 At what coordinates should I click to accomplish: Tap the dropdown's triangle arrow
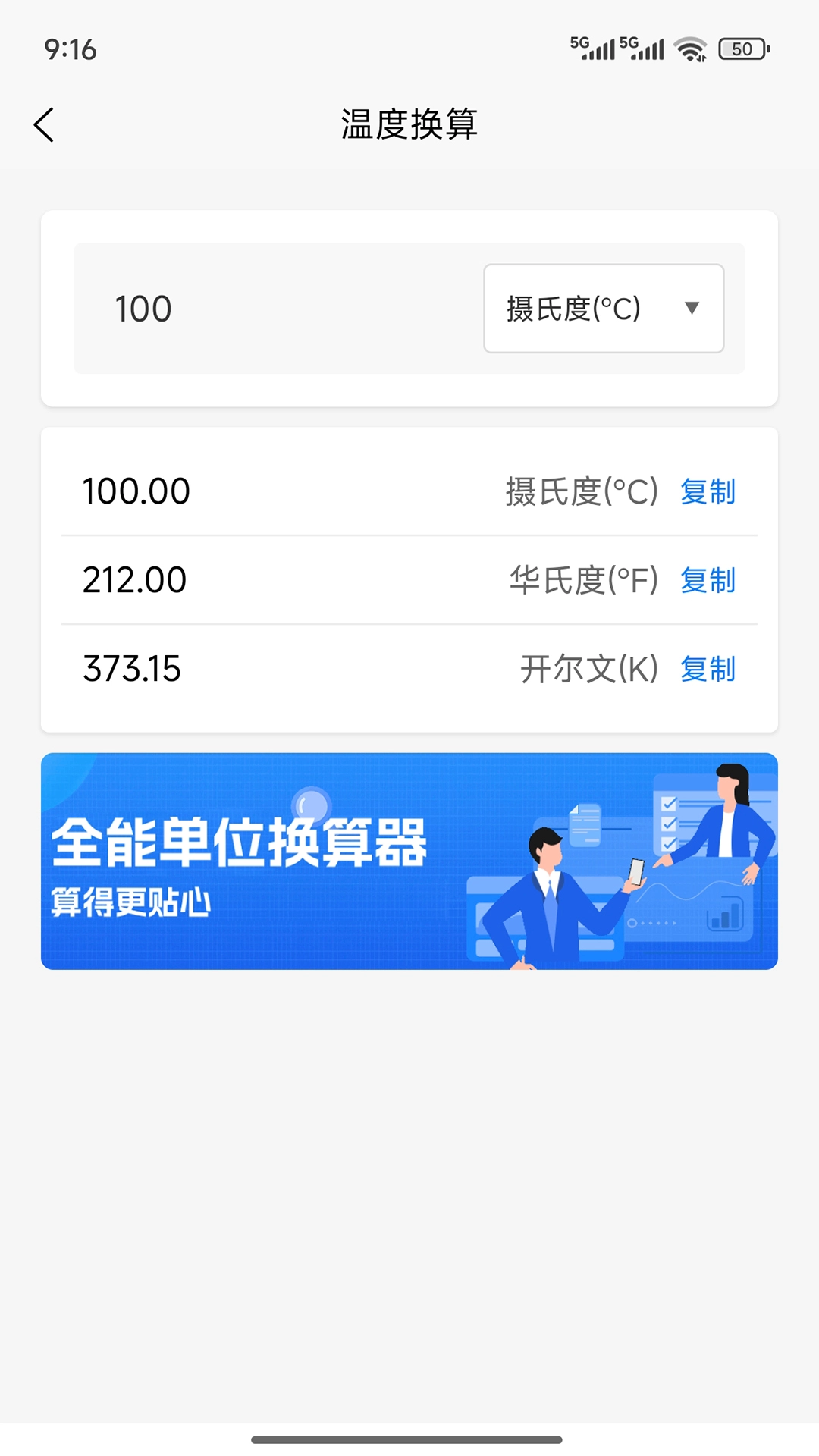pos(692,308)
